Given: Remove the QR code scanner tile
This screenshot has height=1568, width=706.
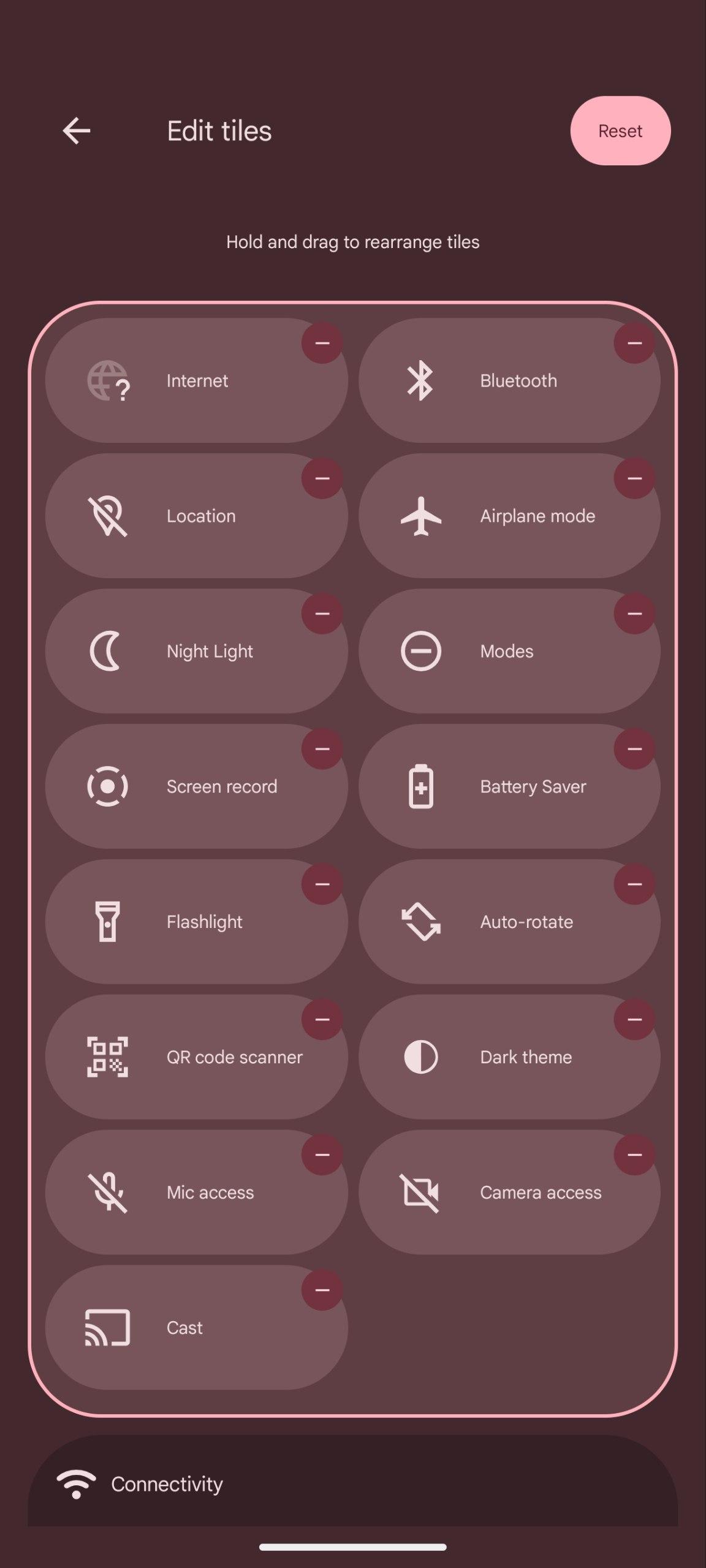Looking at the screenshot, I should (322, 1020).
